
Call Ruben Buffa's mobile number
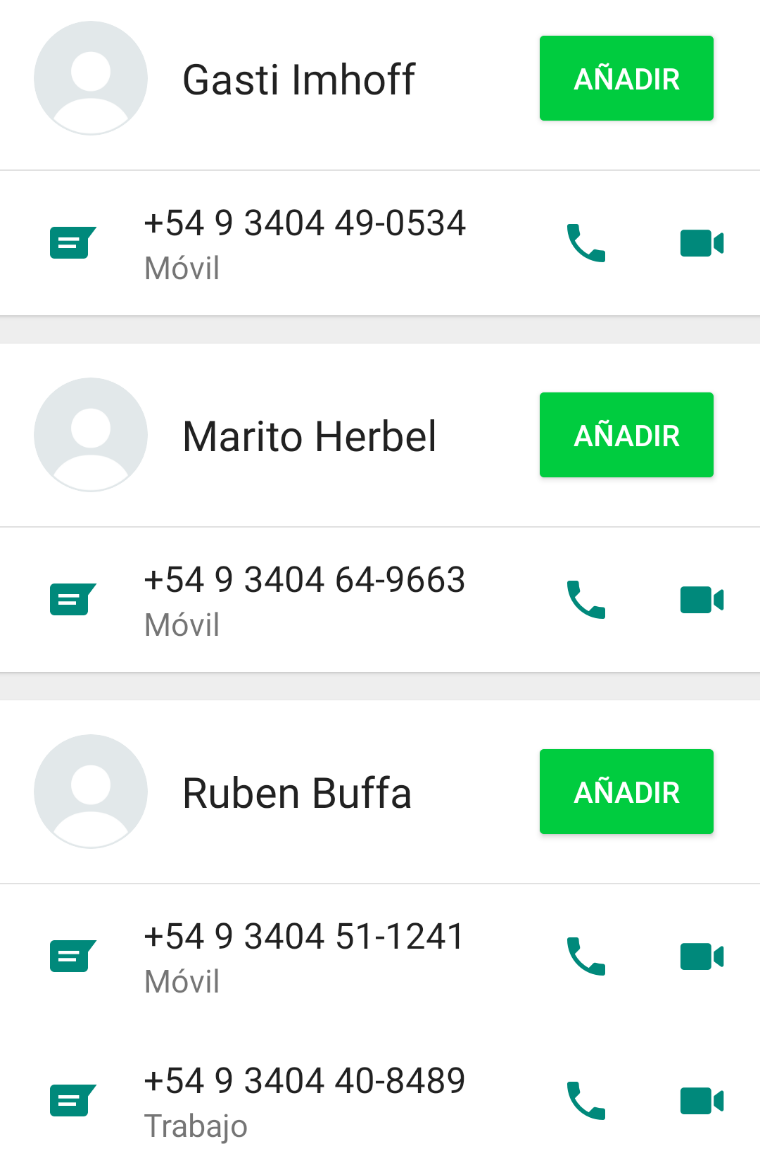point(586,955)
